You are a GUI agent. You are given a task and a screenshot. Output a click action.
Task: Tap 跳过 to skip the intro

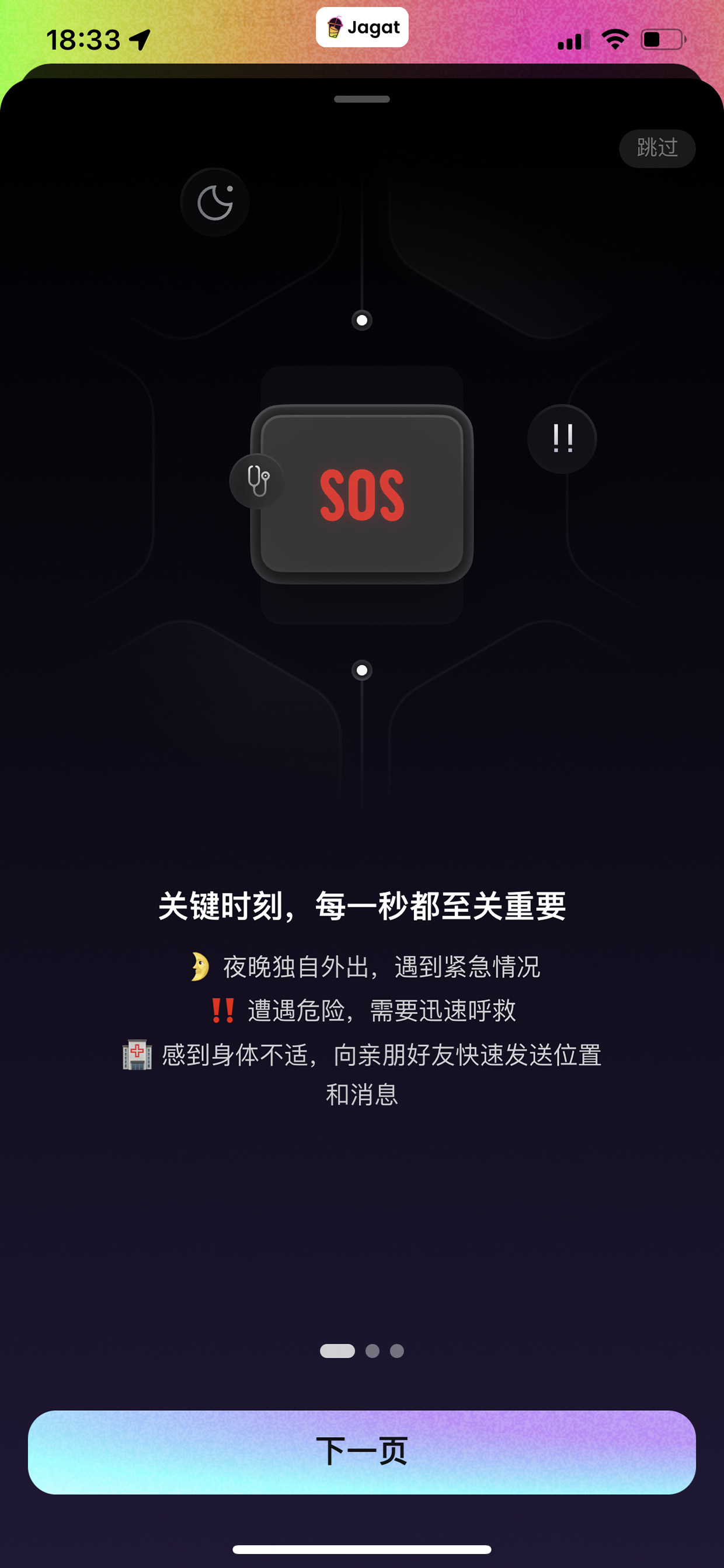(x=656, y=148)
